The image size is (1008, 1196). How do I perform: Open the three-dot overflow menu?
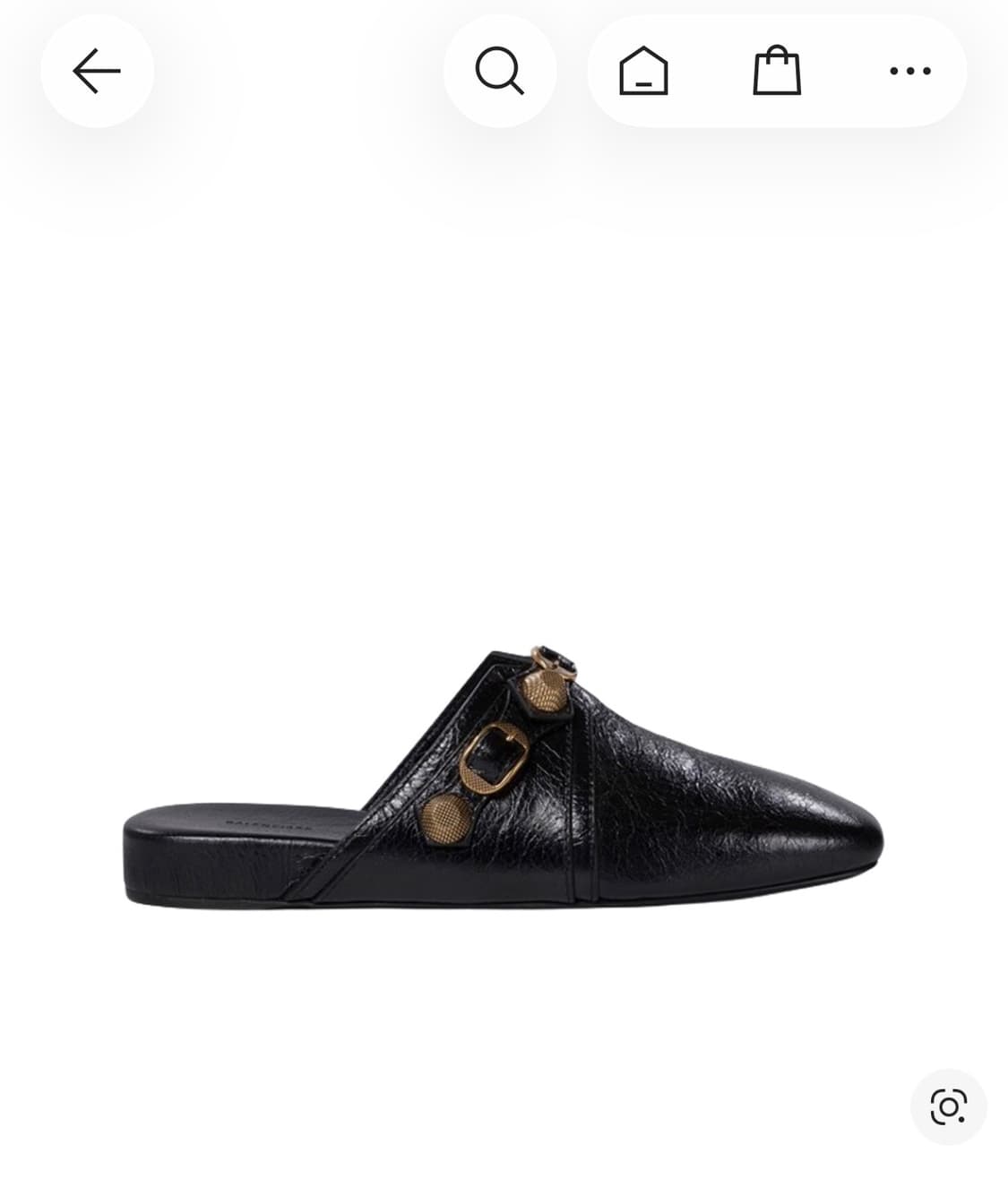[909, 71]
